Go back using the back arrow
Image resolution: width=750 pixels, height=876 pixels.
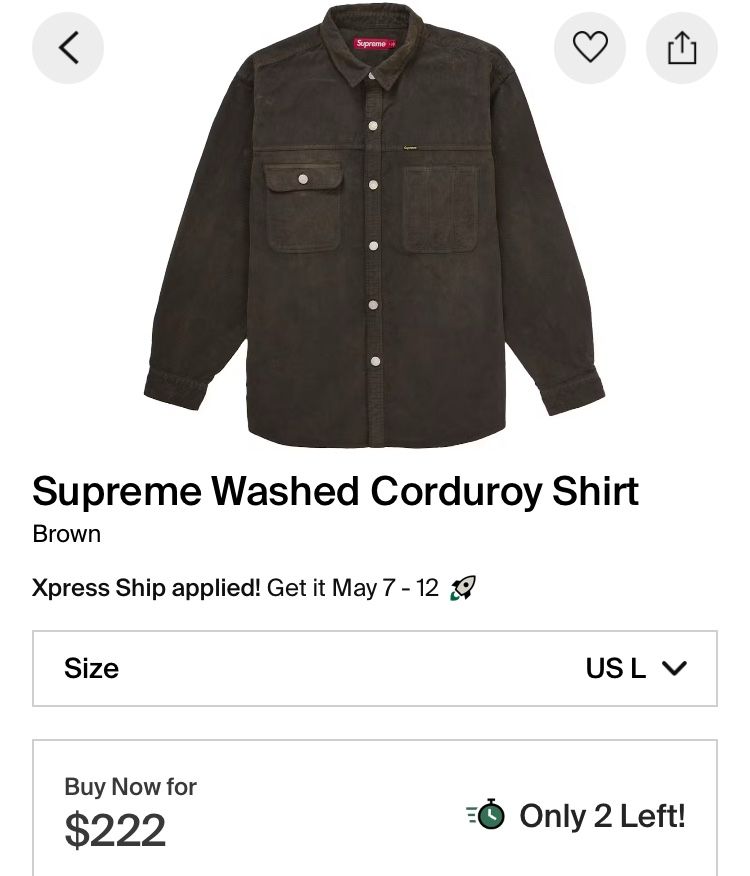coord(68,47)
